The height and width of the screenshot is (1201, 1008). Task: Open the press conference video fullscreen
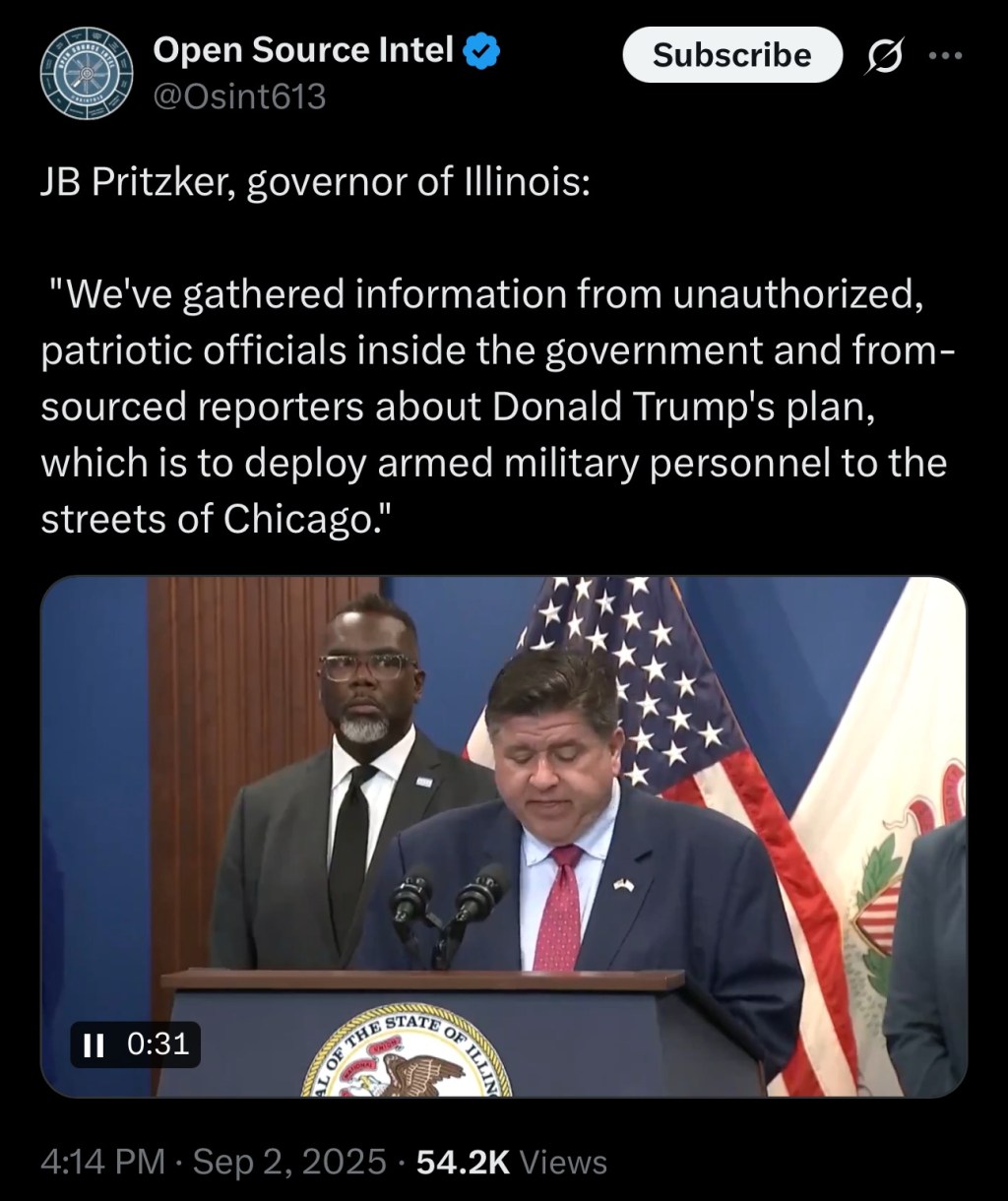coord(503,836)
